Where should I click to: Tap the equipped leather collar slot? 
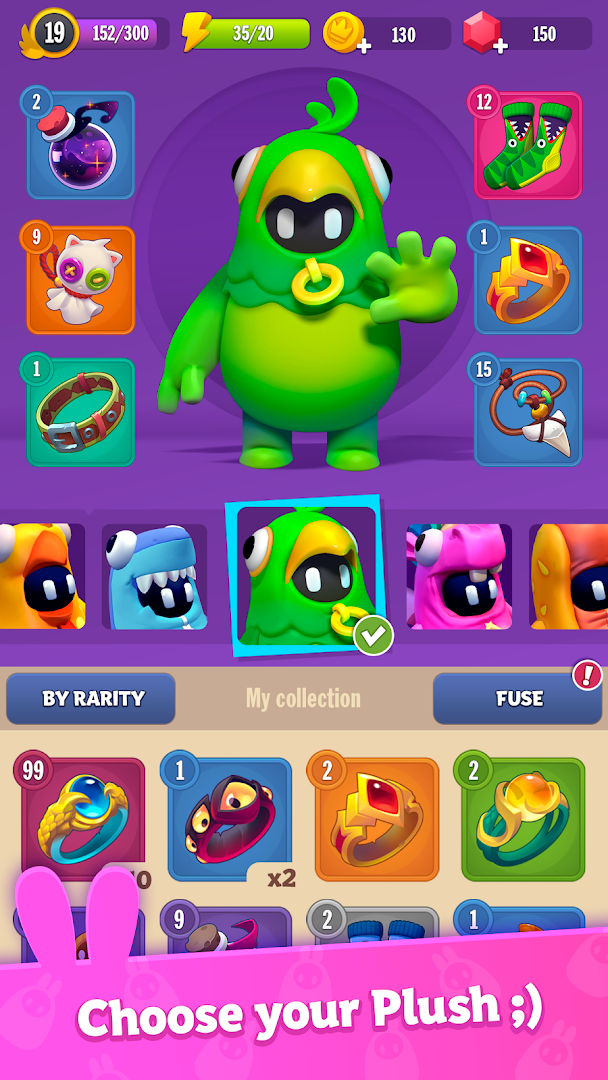[x=81, y=412]
